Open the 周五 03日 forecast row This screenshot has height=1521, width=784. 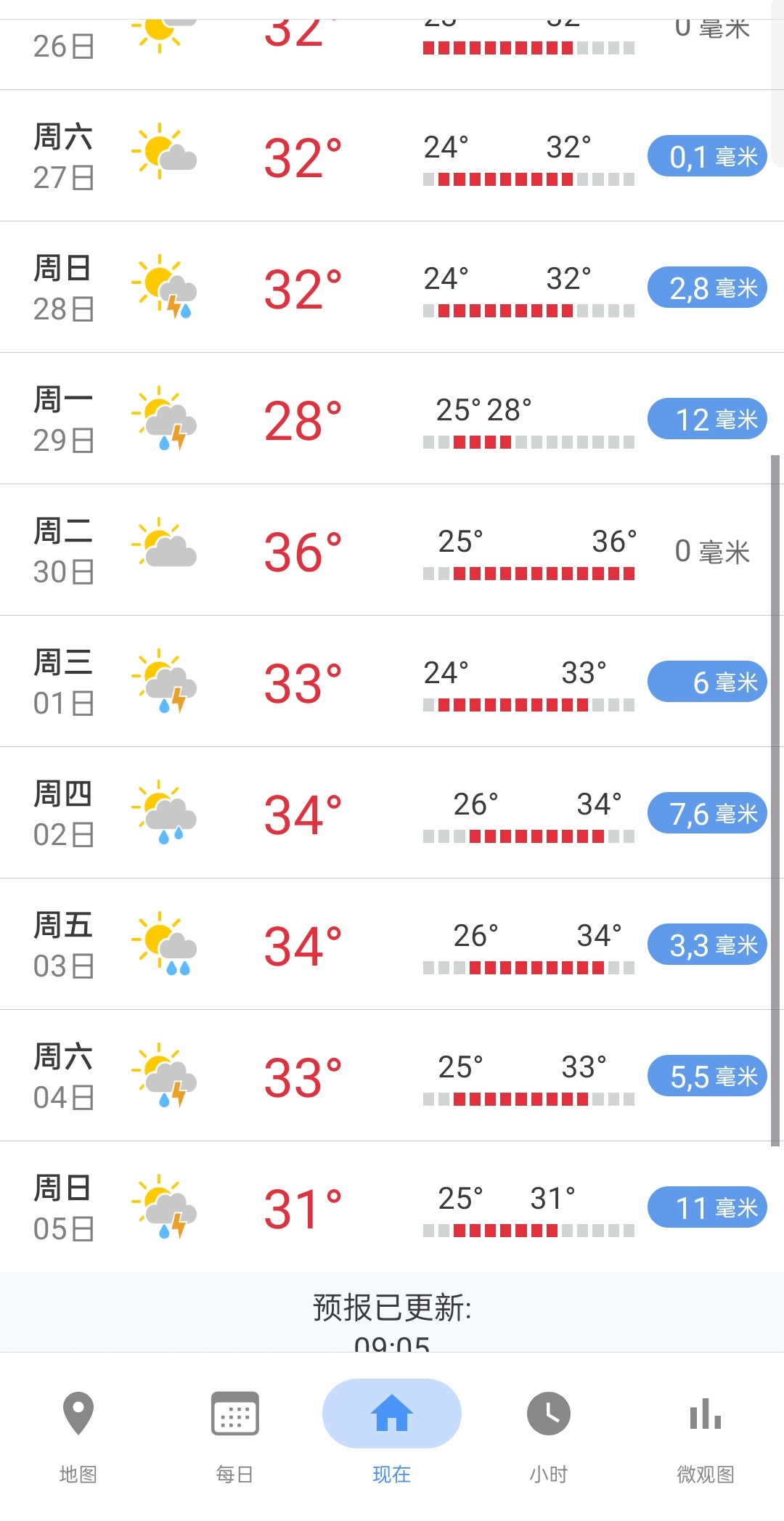tap(392, 945)
